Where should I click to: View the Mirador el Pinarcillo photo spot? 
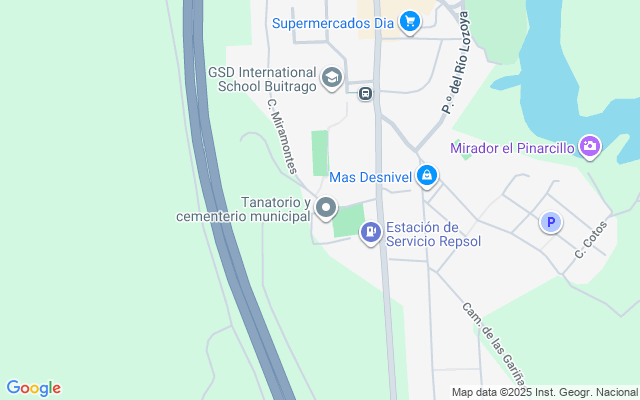coord(590,148)
